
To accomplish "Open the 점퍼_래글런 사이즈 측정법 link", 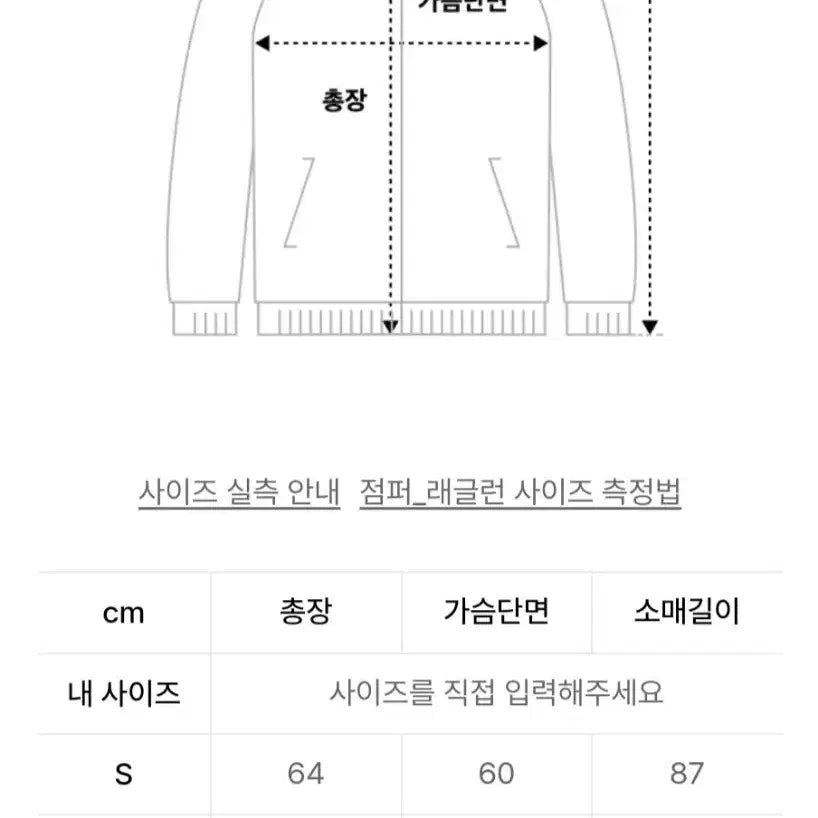I will tap(520, 493).
